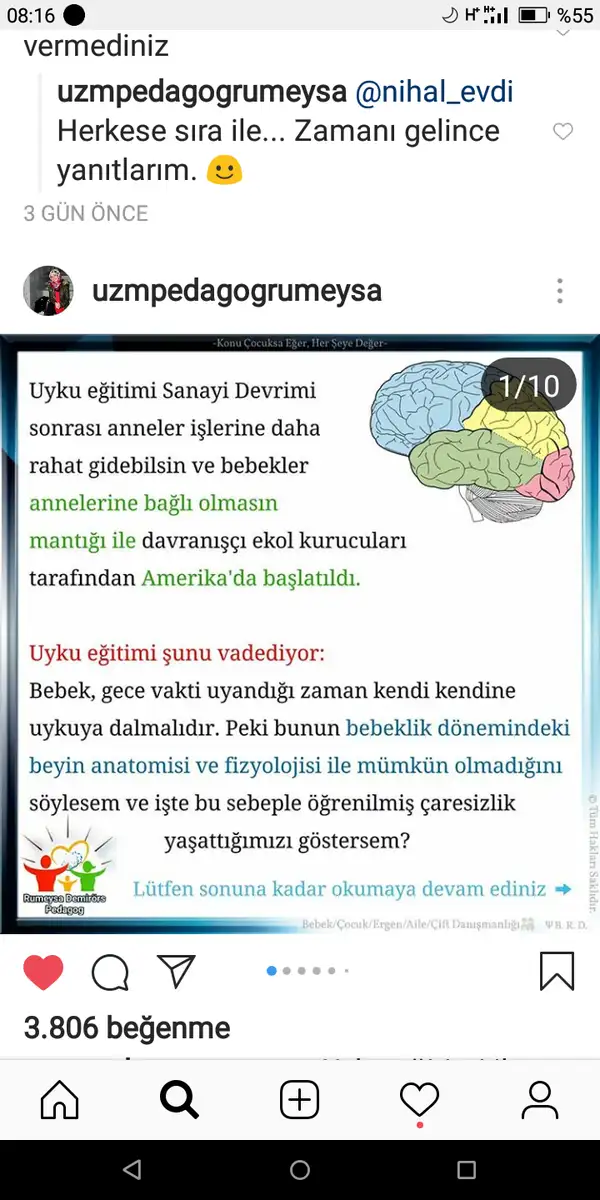Save the post with the bookmark icon
This screenshot has width=600, height=1200.
(x=557, y=971)
